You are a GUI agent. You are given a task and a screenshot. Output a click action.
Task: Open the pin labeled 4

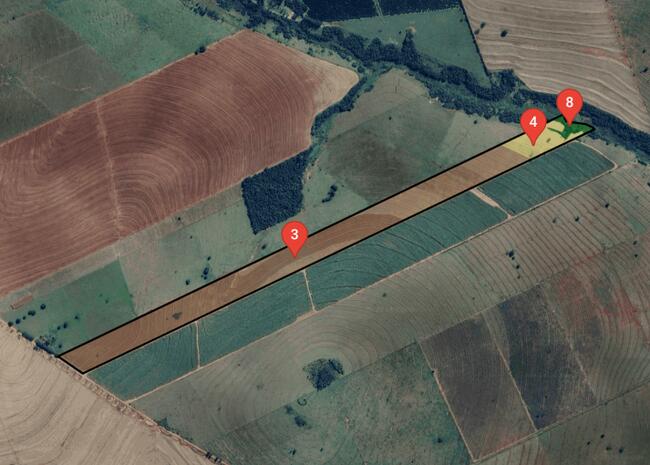click(534, 126)
